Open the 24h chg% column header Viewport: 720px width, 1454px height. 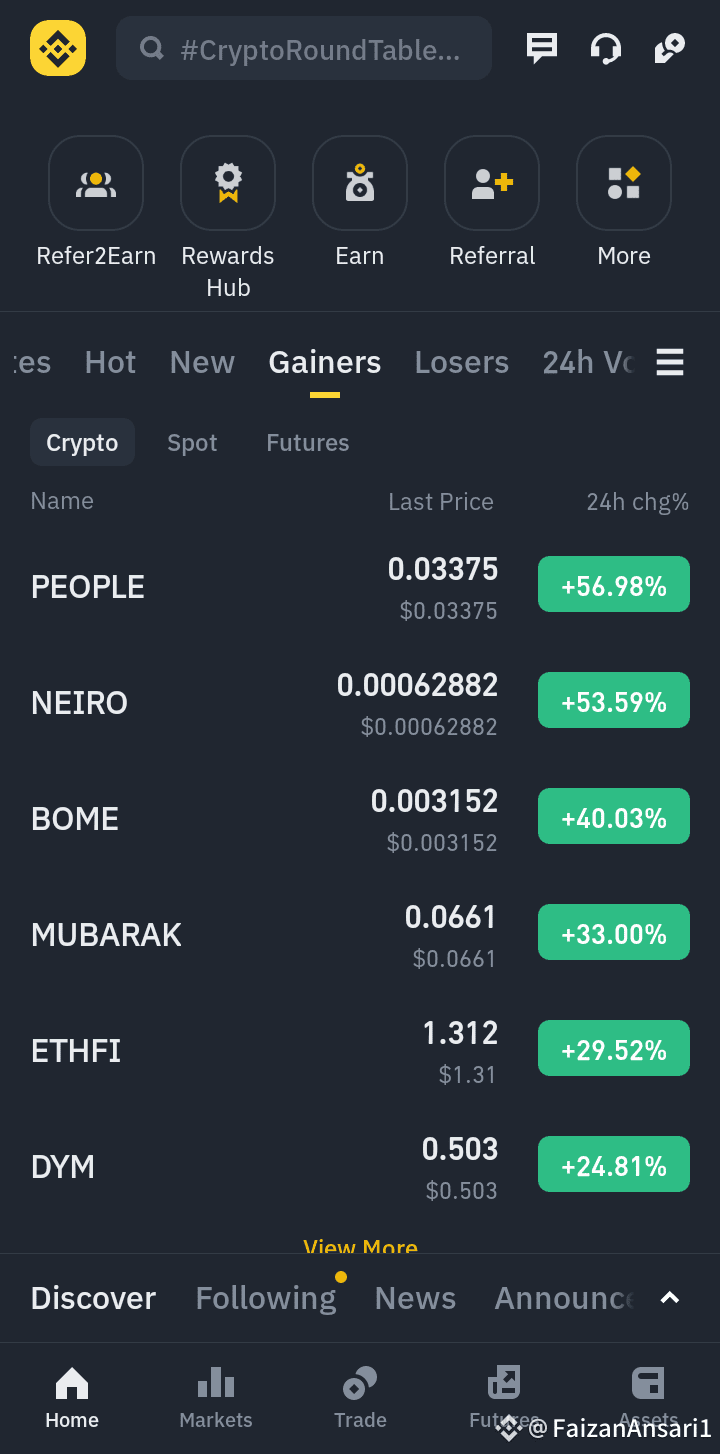[638, 501]
